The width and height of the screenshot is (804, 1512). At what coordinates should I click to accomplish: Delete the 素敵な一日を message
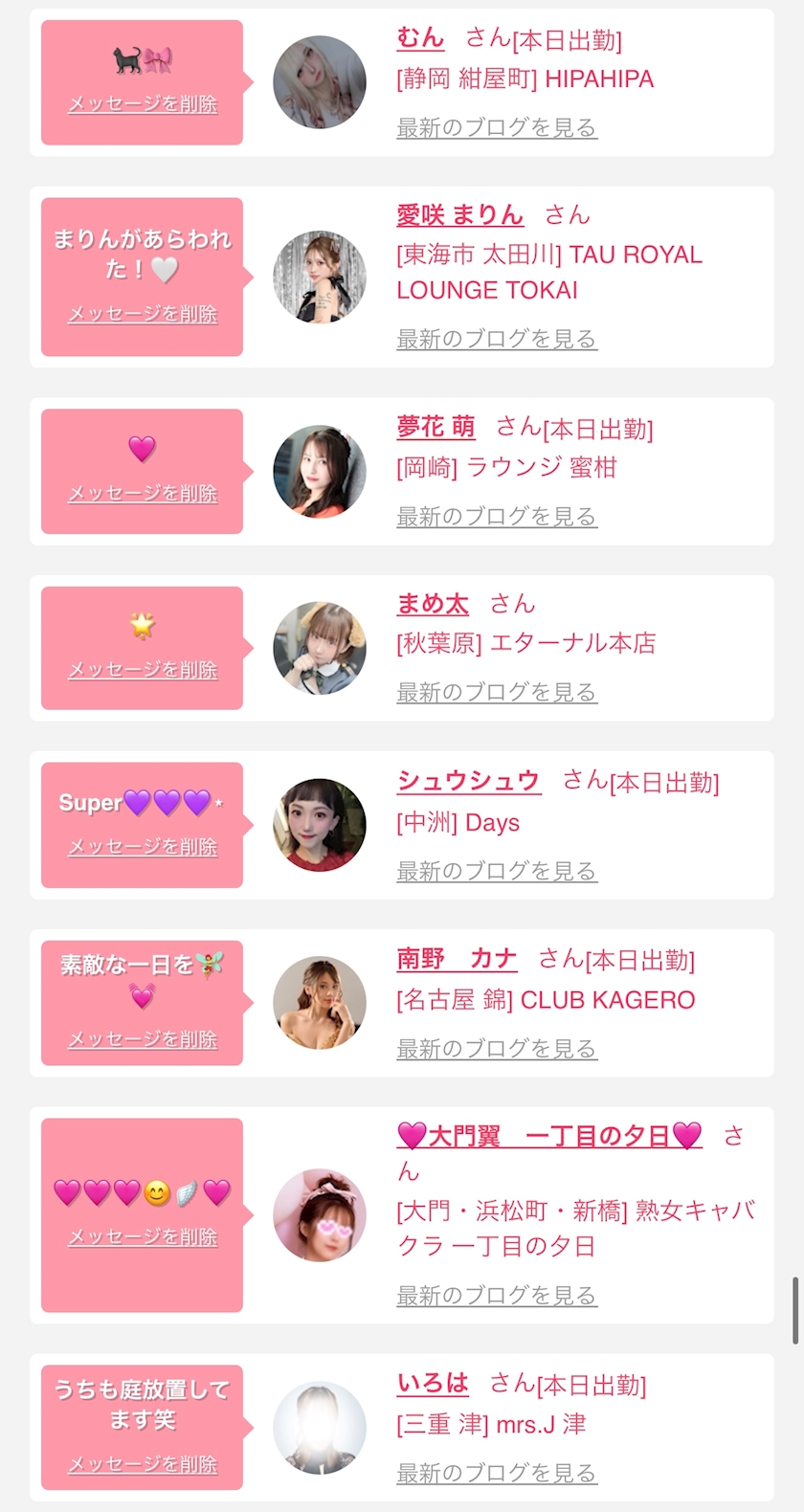(x=143, y=1038)
